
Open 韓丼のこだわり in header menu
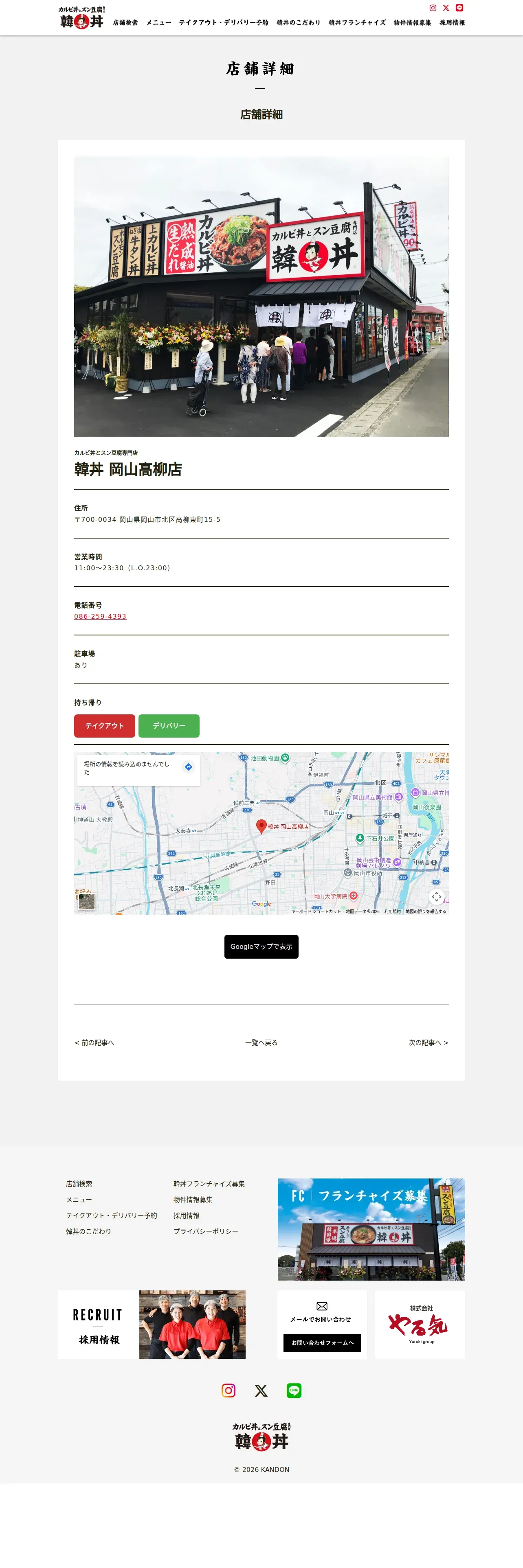pos(298,22)
